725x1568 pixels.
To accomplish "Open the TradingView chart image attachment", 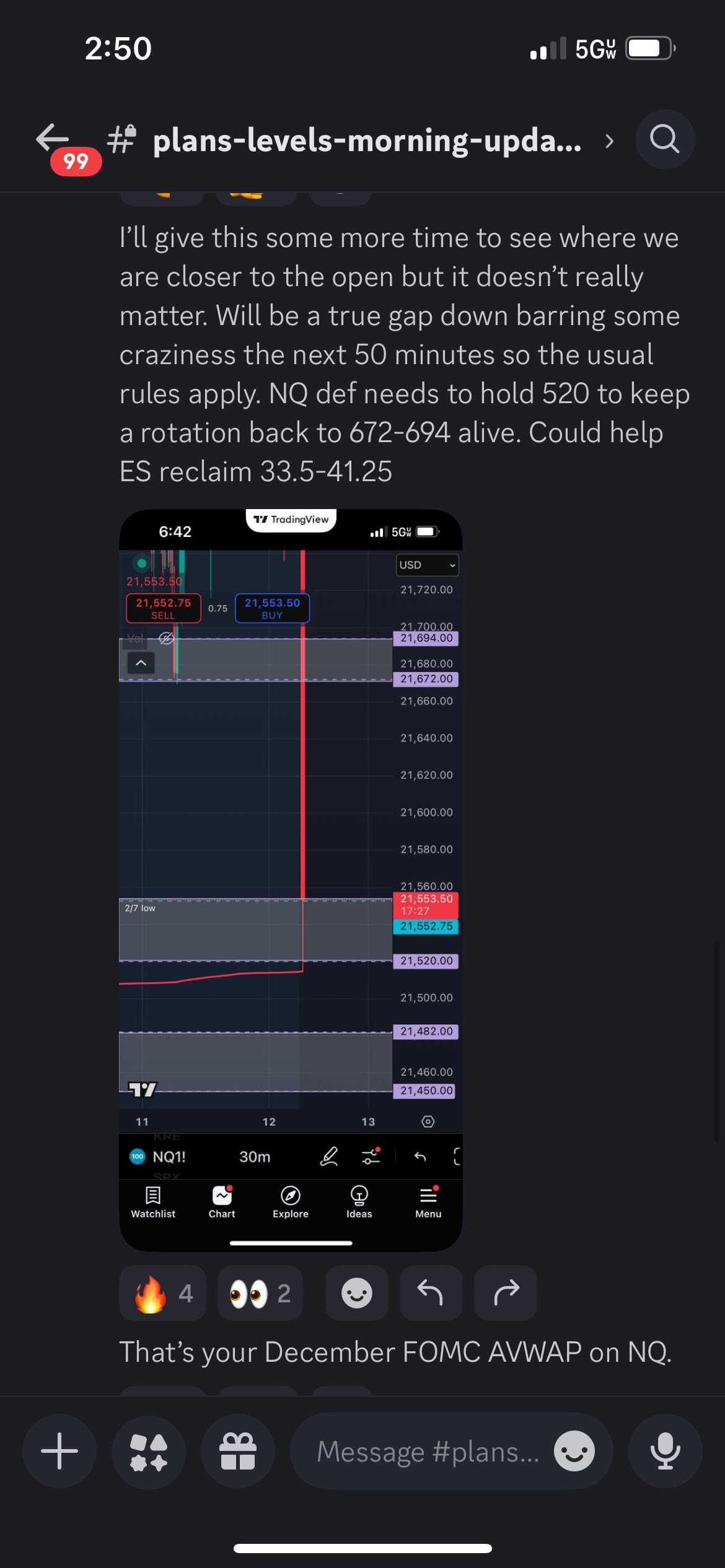I will [290, 879].
